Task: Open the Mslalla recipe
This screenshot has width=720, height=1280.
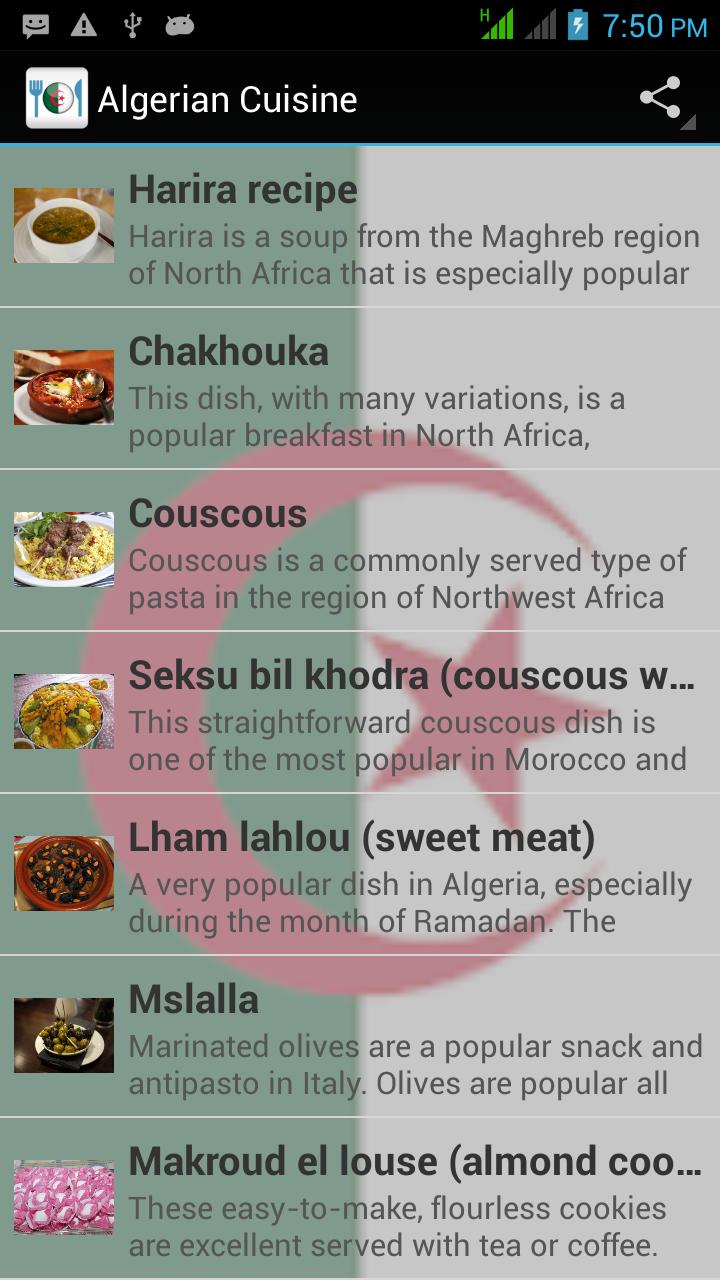Action: [360, 1038]
